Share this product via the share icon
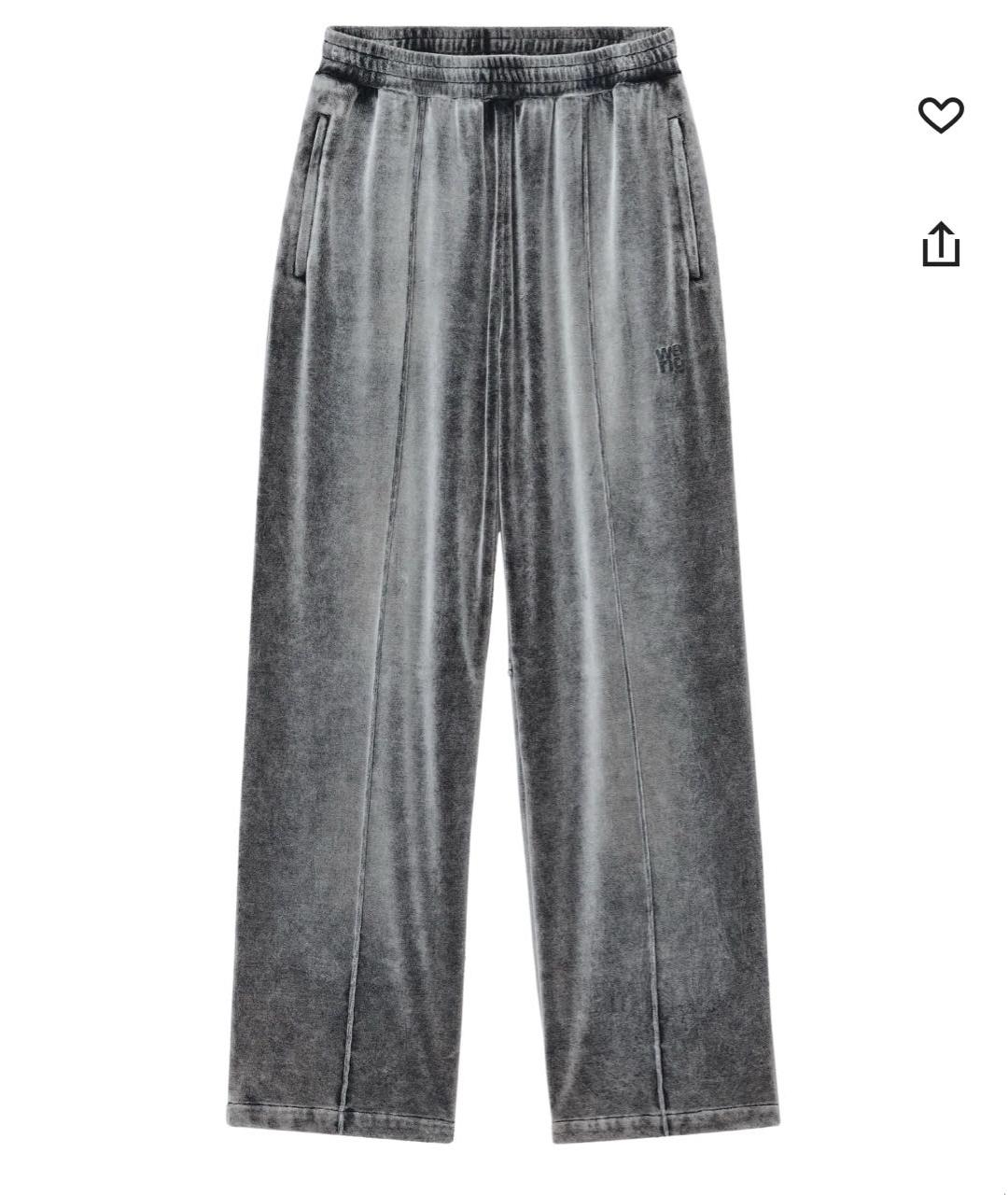The width and height of the screenshot is (1008, 1195). pyautogui.click(x=940, y=244)
